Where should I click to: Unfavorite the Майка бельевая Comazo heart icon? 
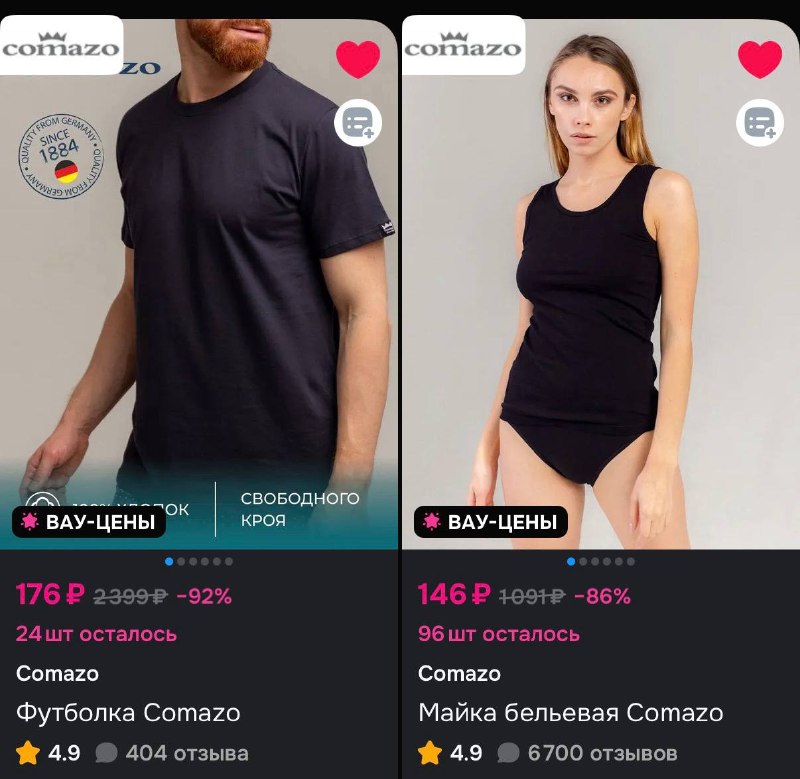click(x=760, y=59)
